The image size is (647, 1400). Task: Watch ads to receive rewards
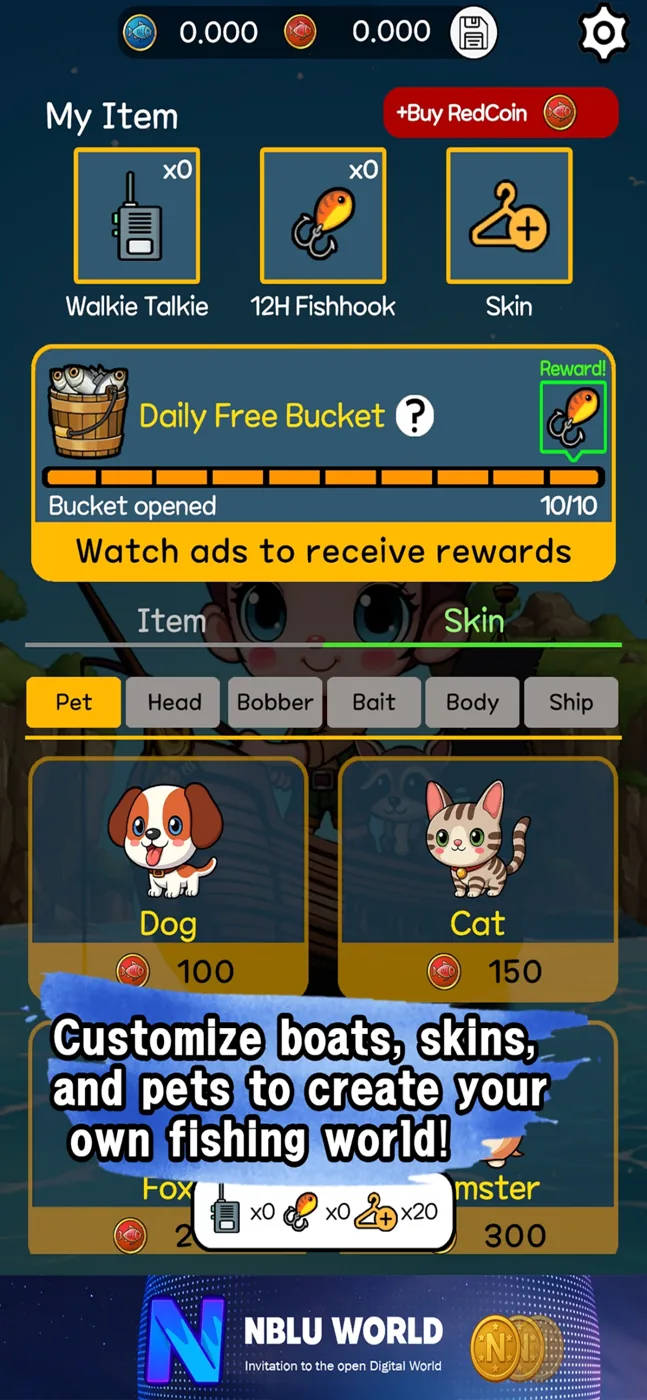(323, 551)
